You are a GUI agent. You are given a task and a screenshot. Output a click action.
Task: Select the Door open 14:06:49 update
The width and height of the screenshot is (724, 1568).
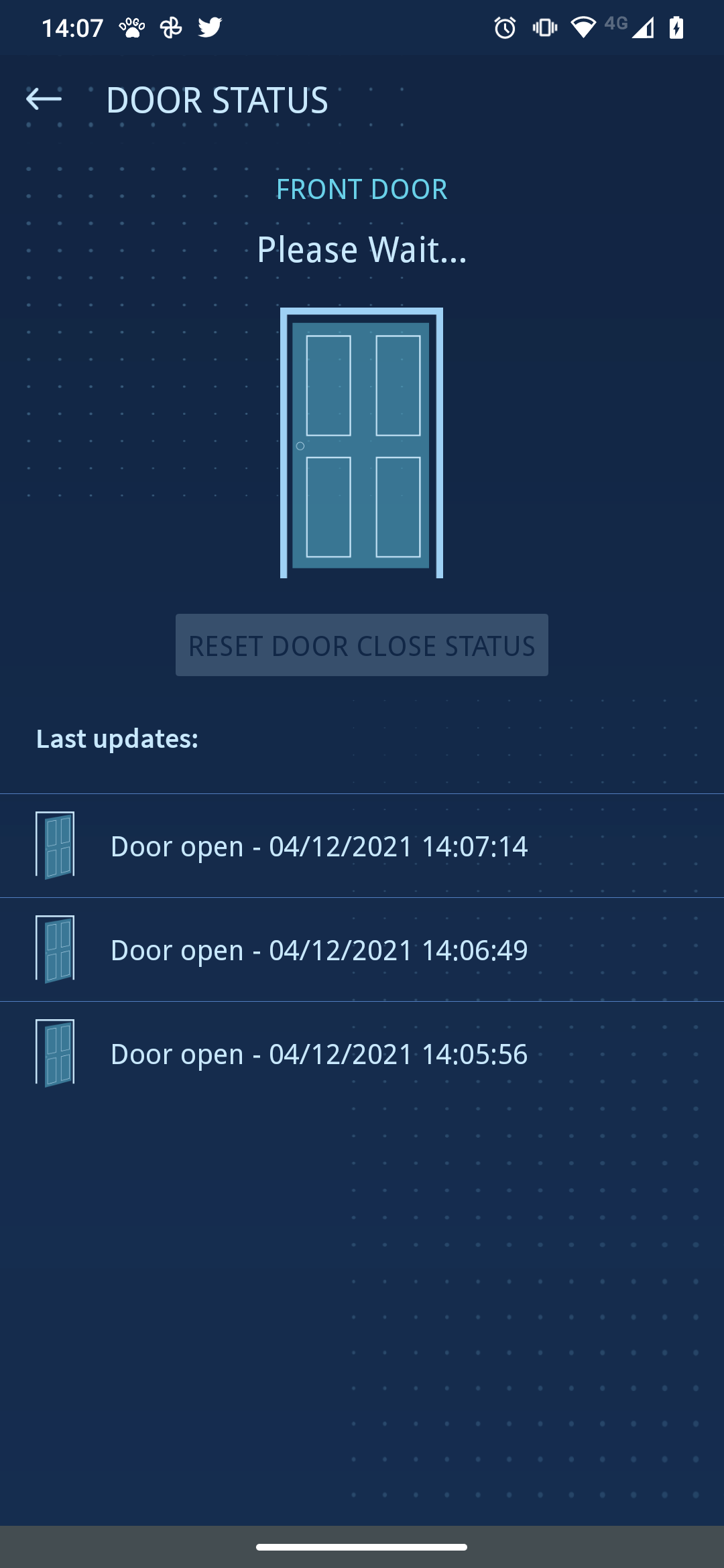click(362, 950)
